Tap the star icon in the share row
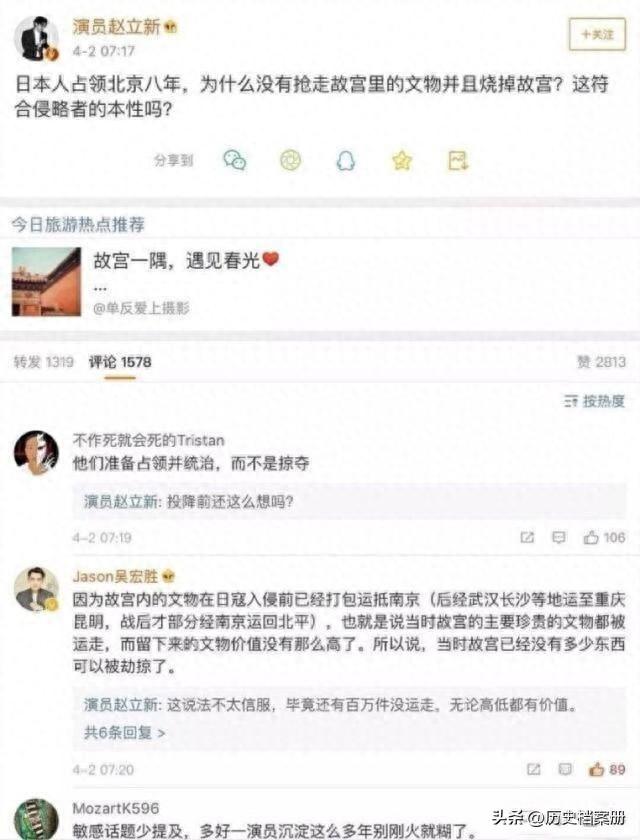This screenshot has height=840, width=640. click(402, 160)
